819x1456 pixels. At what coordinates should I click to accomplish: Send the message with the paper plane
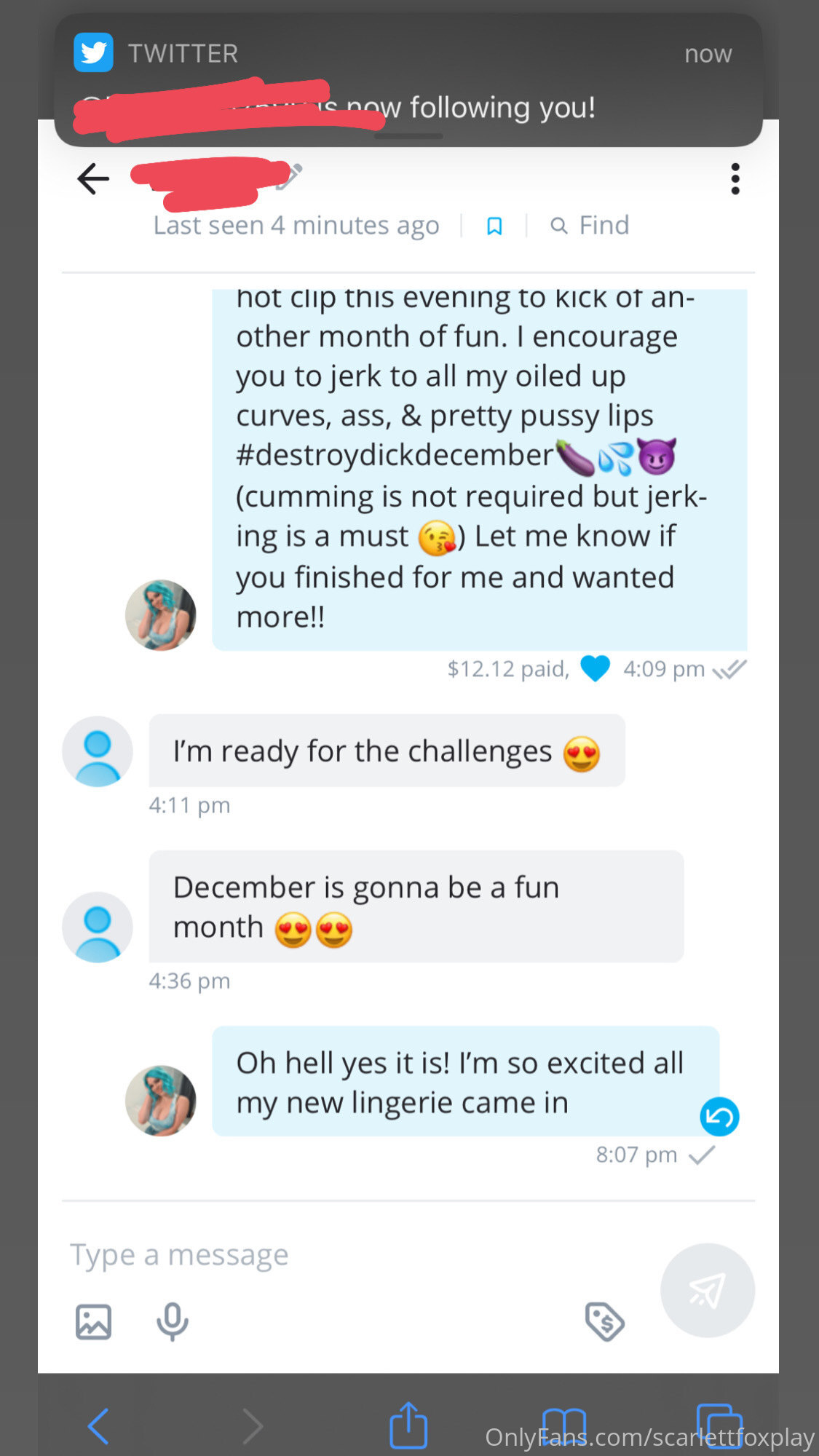point(707,1290)
